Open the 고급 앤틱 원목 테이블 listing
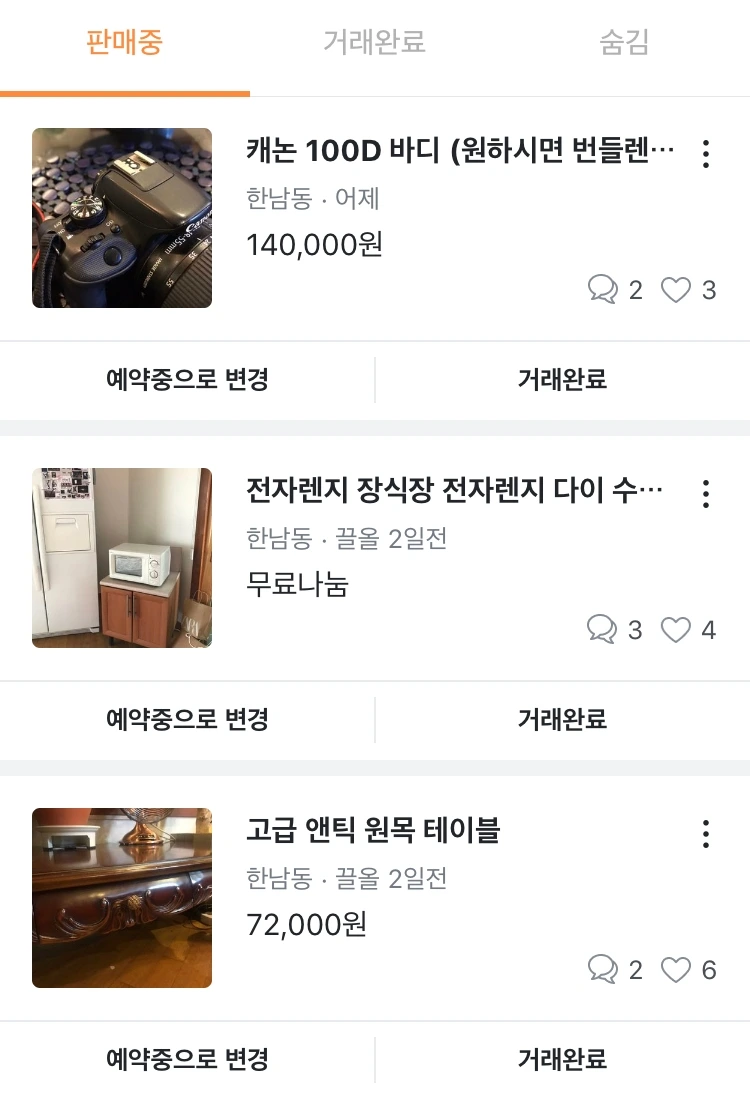The height and width of the screenshot is (1093, 750). 373,830
